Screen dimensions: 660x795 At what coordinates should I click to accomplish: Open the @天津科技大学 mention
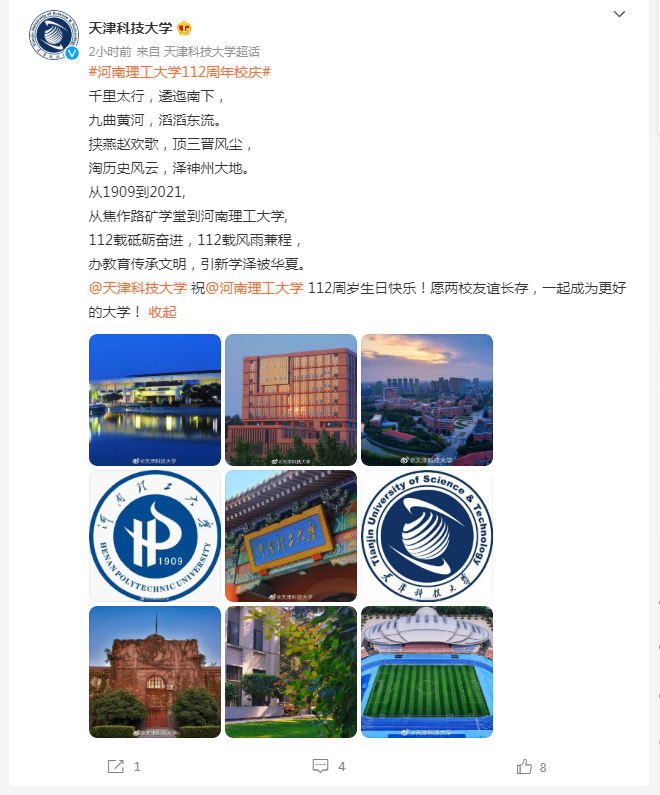(138, 288)
